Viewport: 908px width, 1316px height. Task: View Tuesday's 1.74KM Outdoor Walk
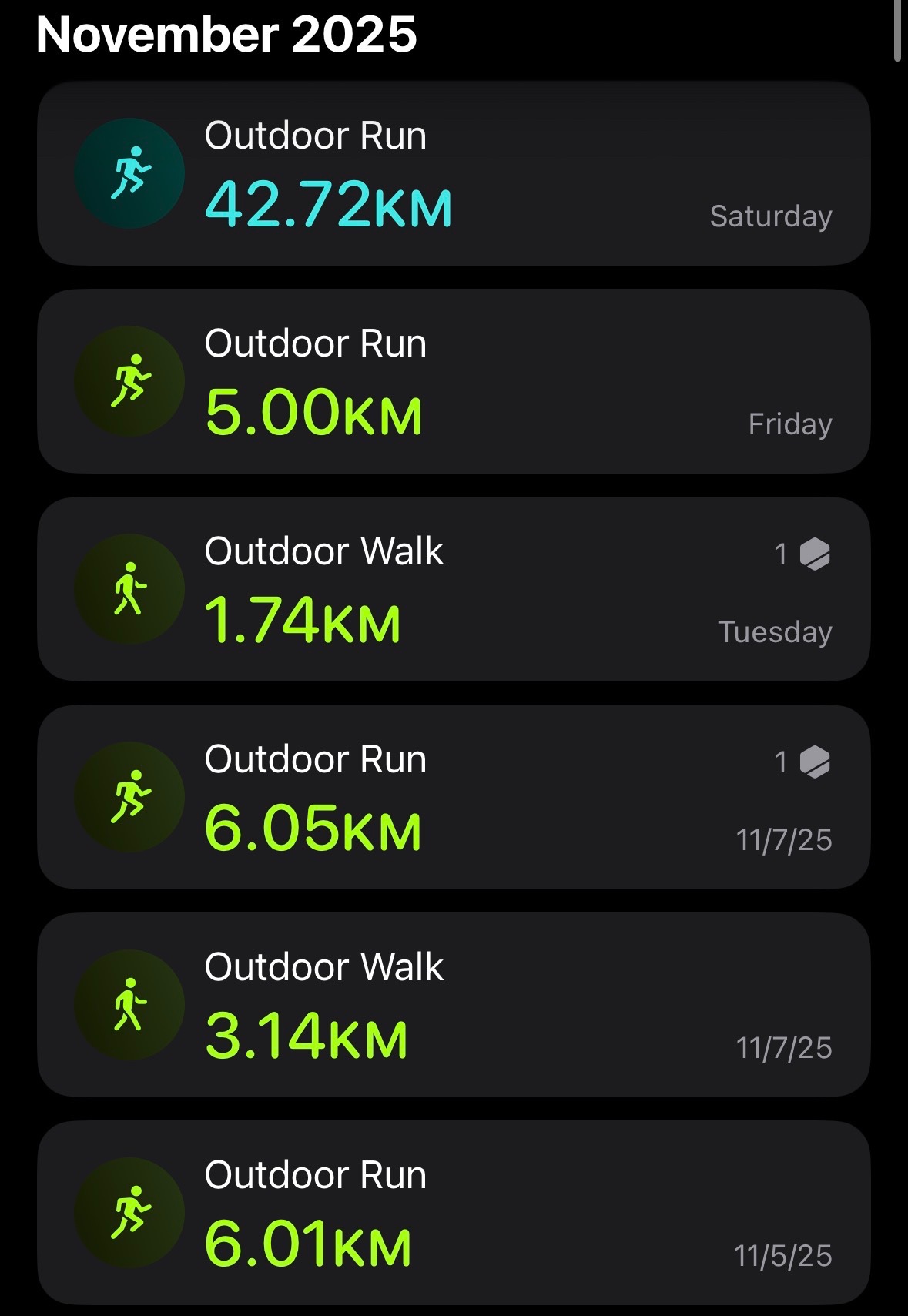click(454, 590)
